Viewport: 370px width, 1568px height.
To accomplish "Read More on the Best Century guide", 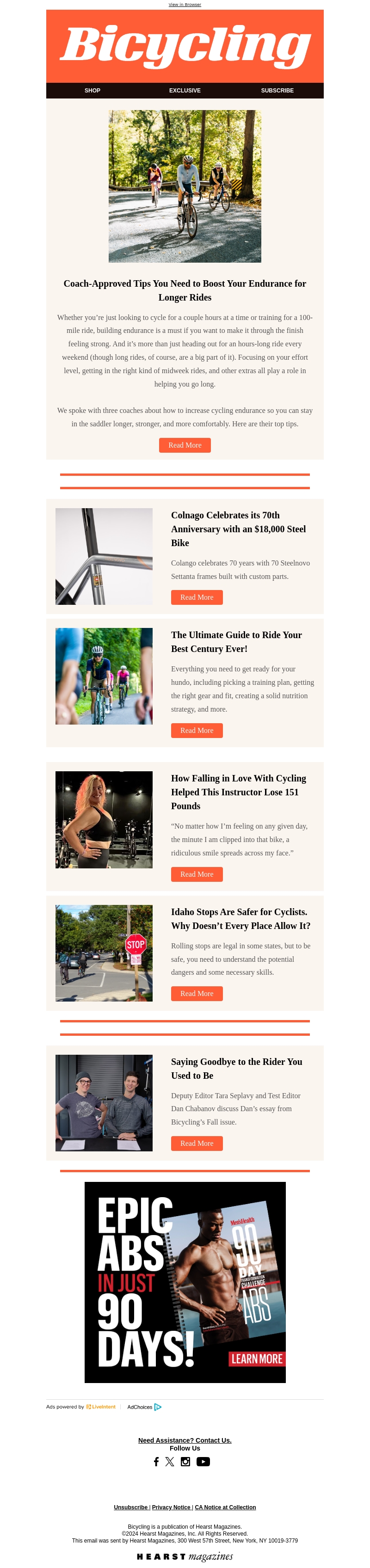I will tap(197, 731).
